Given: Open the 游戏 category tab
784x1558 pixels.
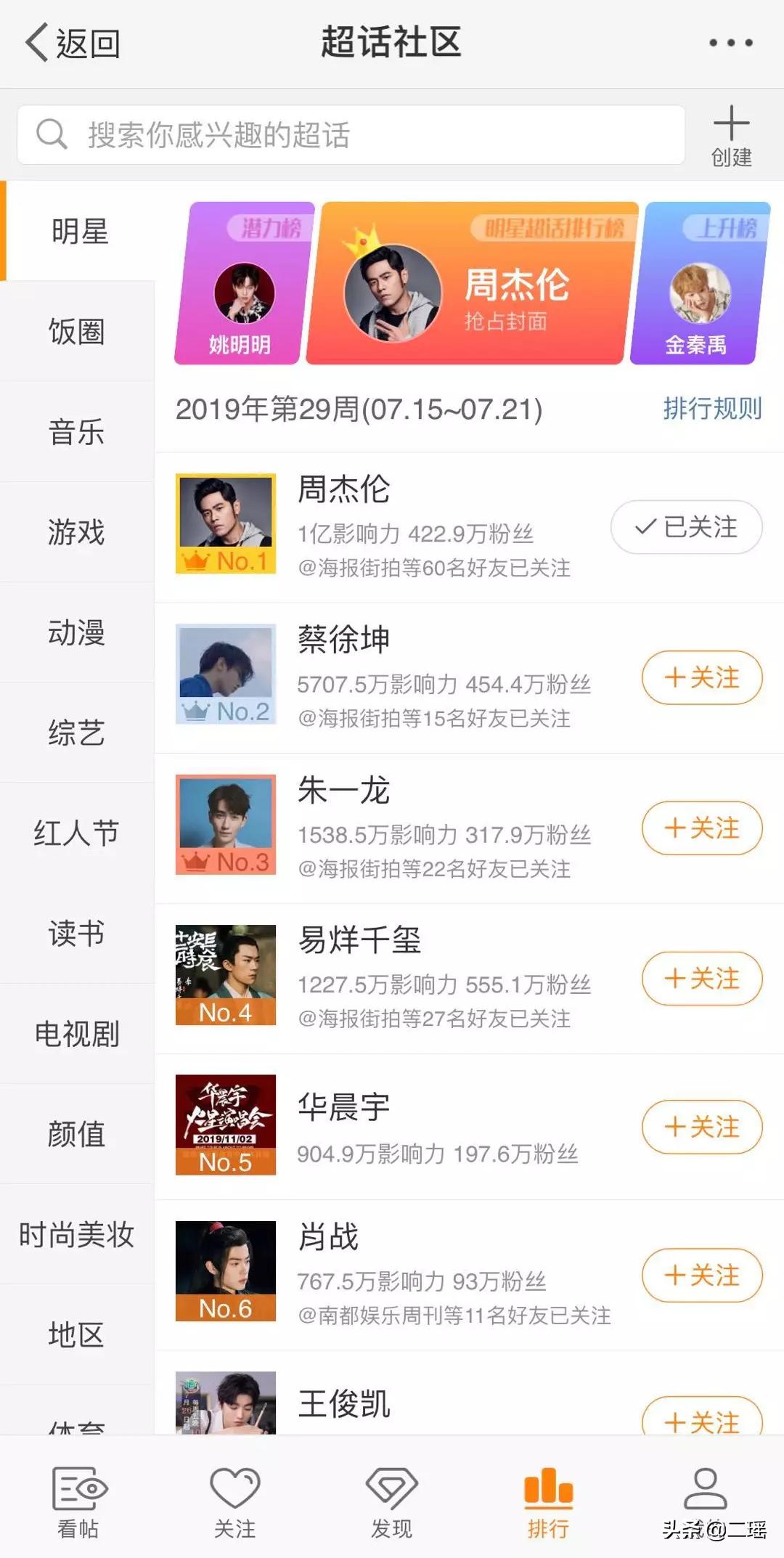Looking at the screenshot, I should click(76, 534).
